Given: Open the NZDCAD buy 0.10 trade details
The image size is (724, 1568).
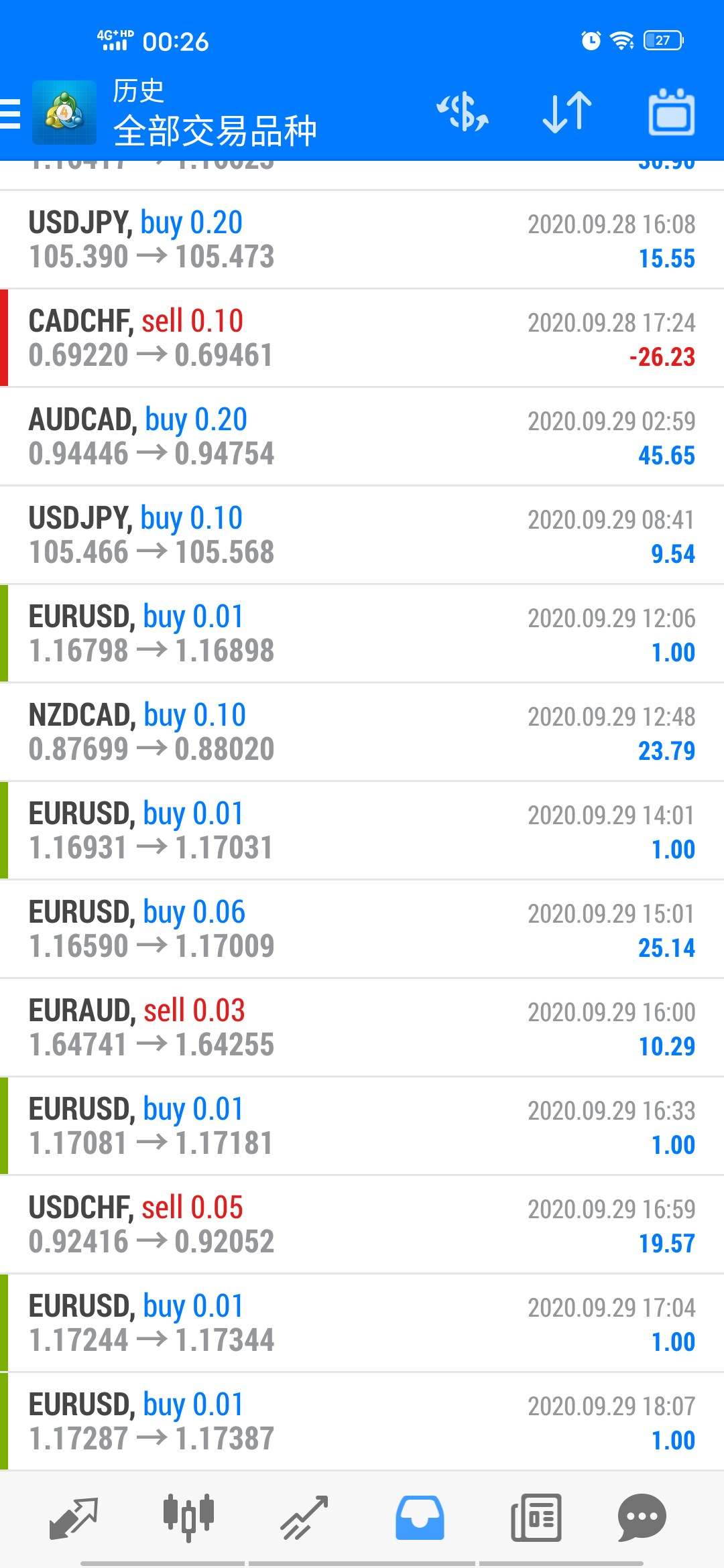Looking at the screenshot, I should [x=362, y=732].
